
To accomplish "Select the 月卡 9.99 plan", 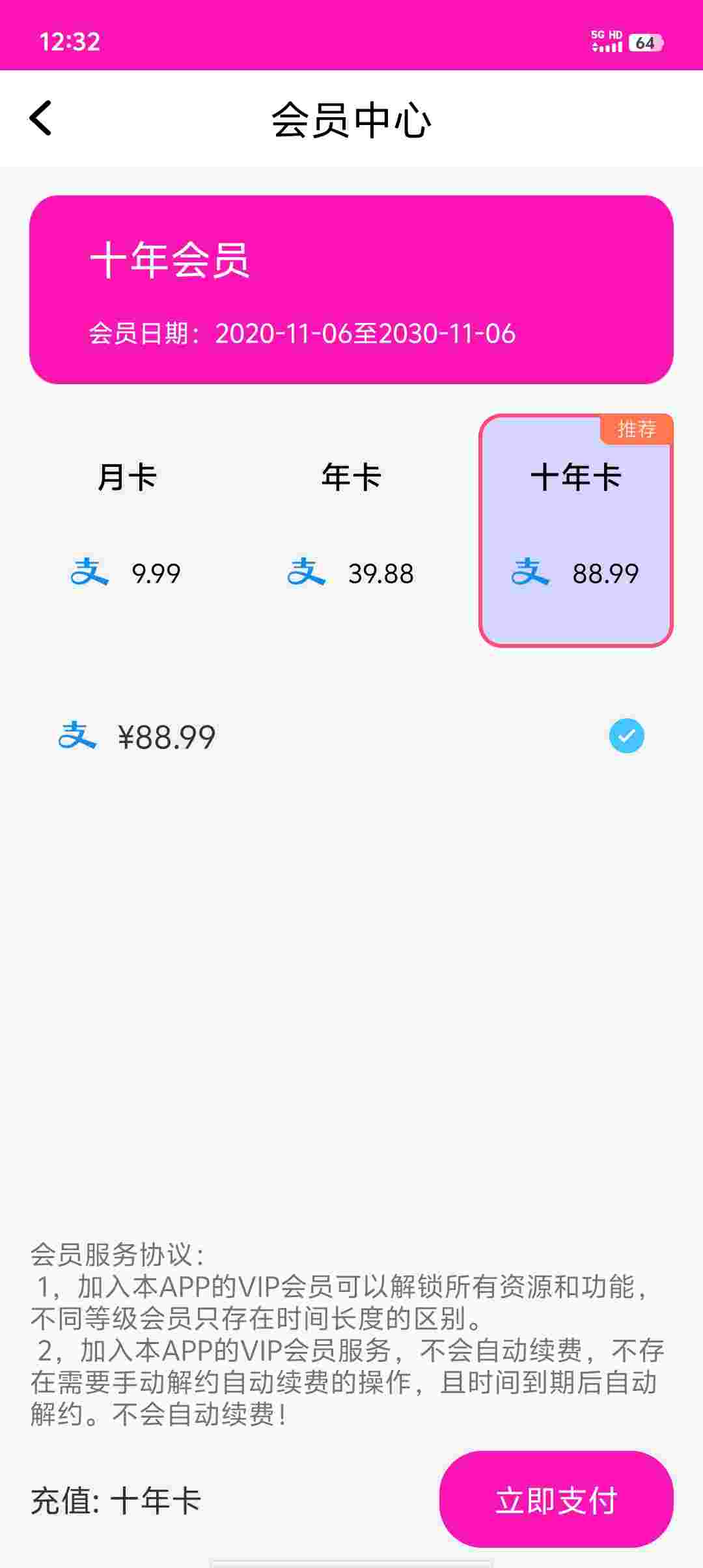I will pos(127,529).
